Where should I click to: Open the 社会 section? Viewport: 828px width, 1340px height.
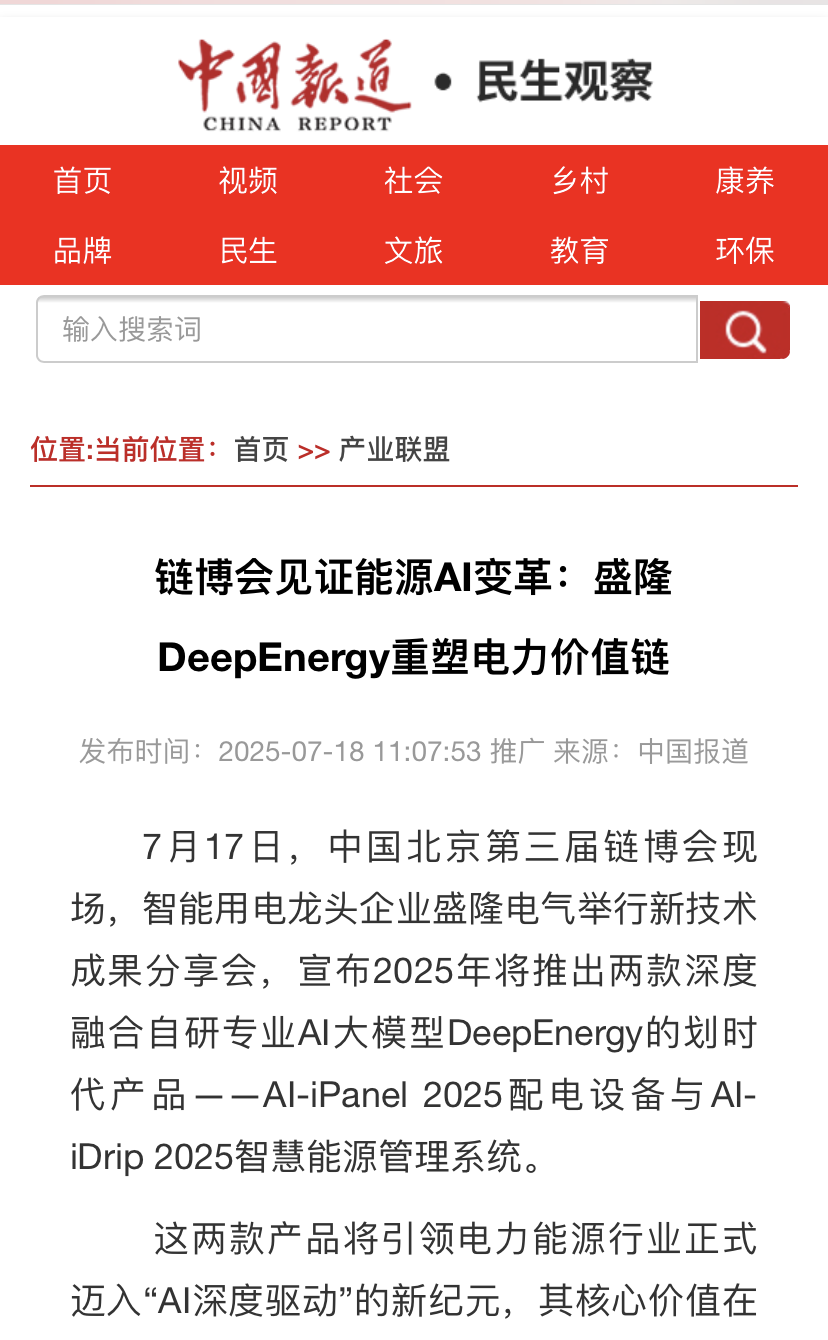click(x=413, y=181)
